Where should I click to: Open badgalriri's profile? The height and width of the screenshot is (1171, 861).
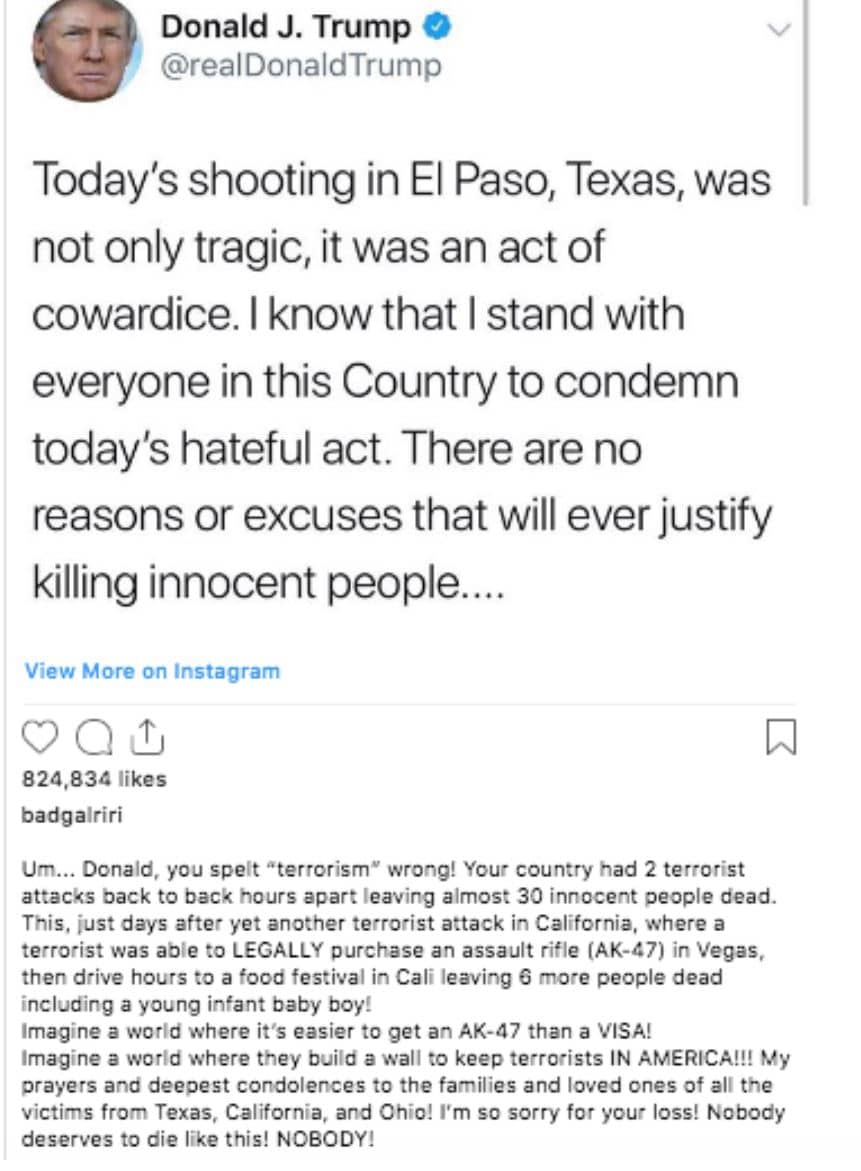pyautogui.click(x=70, y=814)
